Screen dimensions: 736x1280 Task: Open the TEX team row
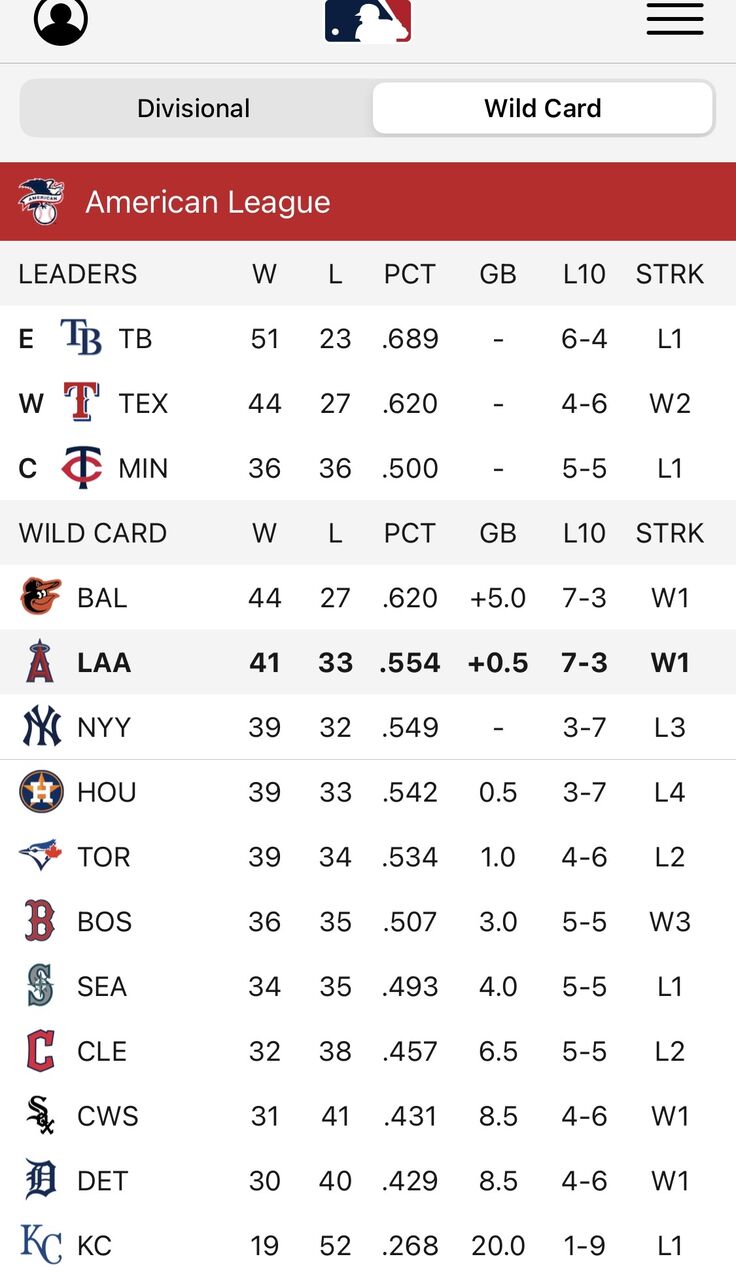coord(368,403)
